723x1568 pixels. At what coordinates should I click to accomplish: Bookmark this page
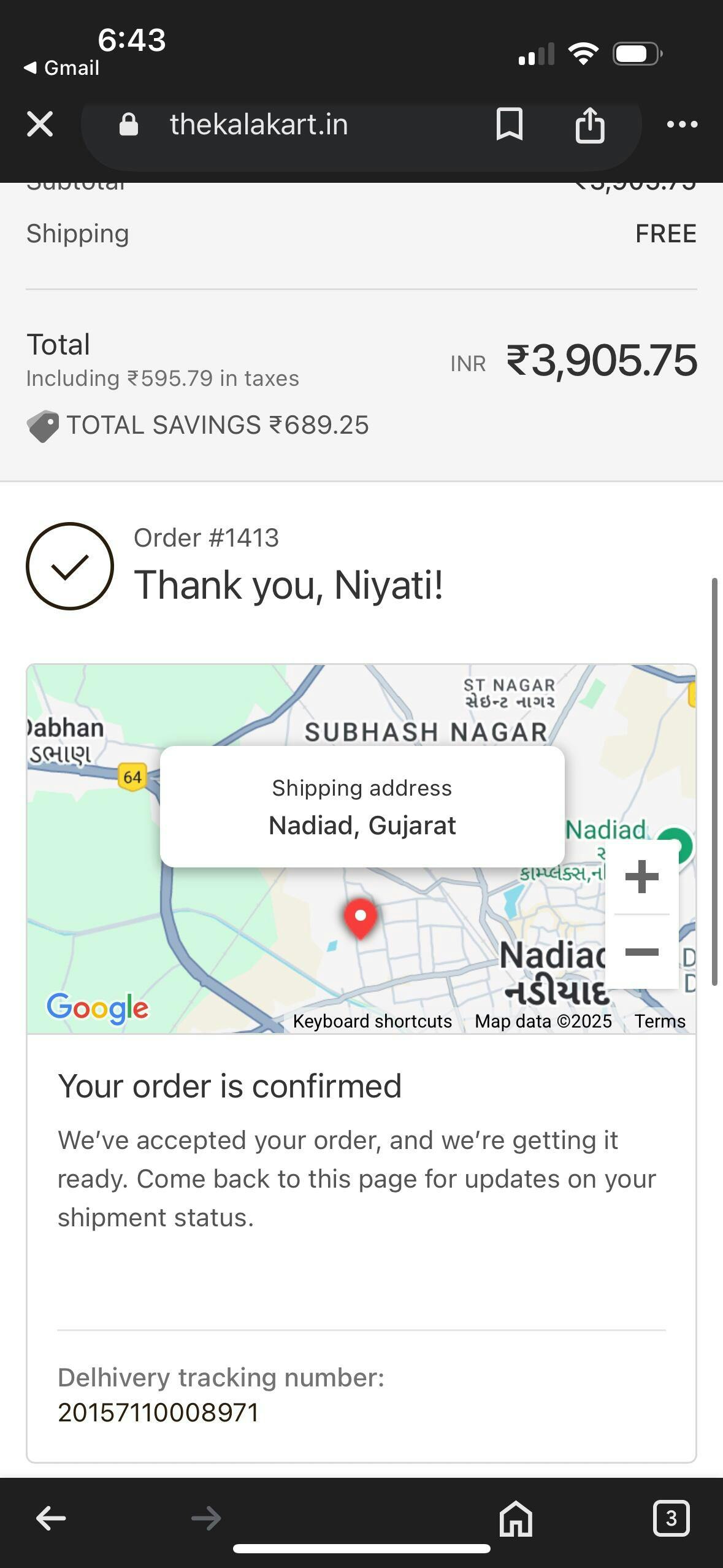(509, 125)
